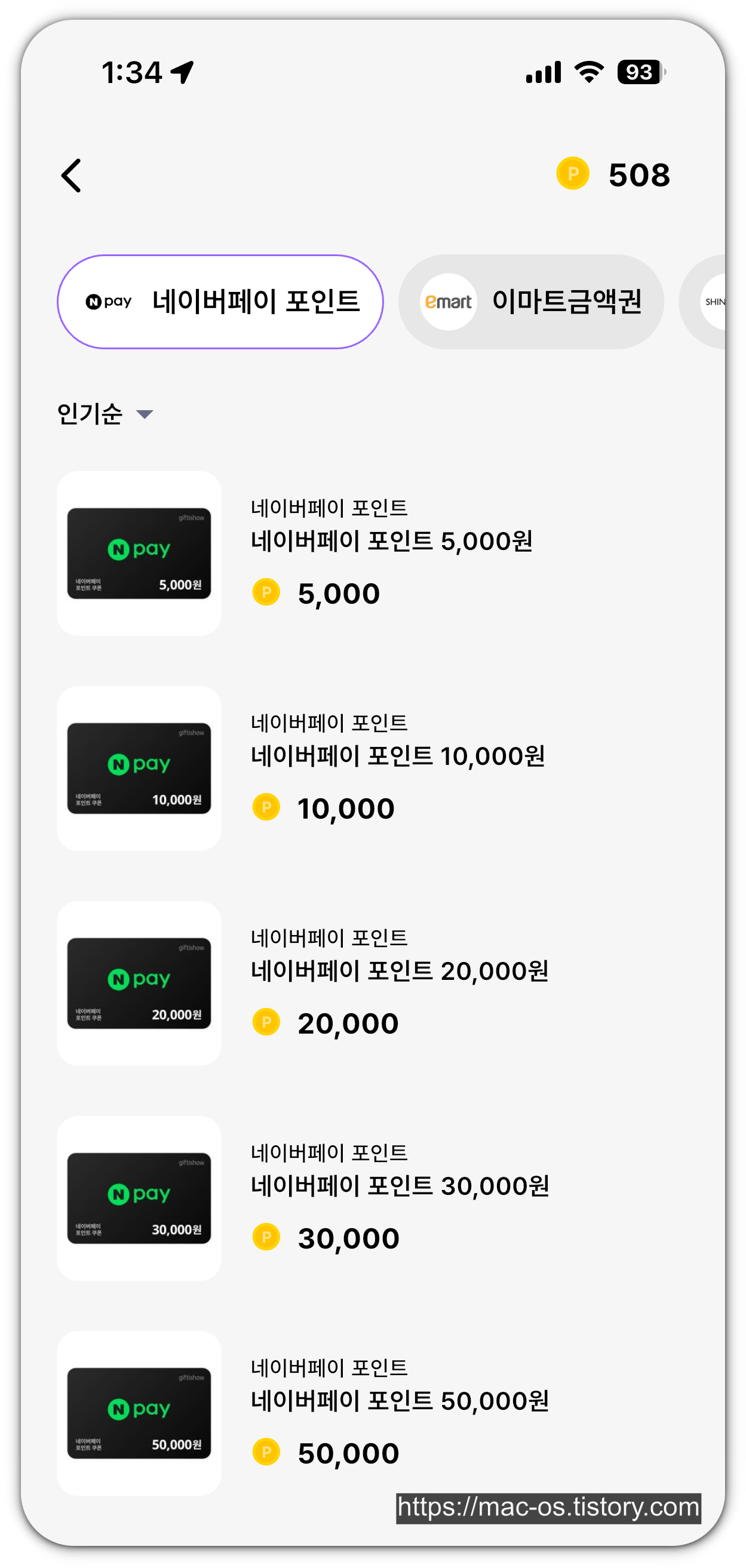746x1568 pixels.
Task: View the 네이버페이 포인트 30,000원 coupon
Action: [x=400, y=1185]
